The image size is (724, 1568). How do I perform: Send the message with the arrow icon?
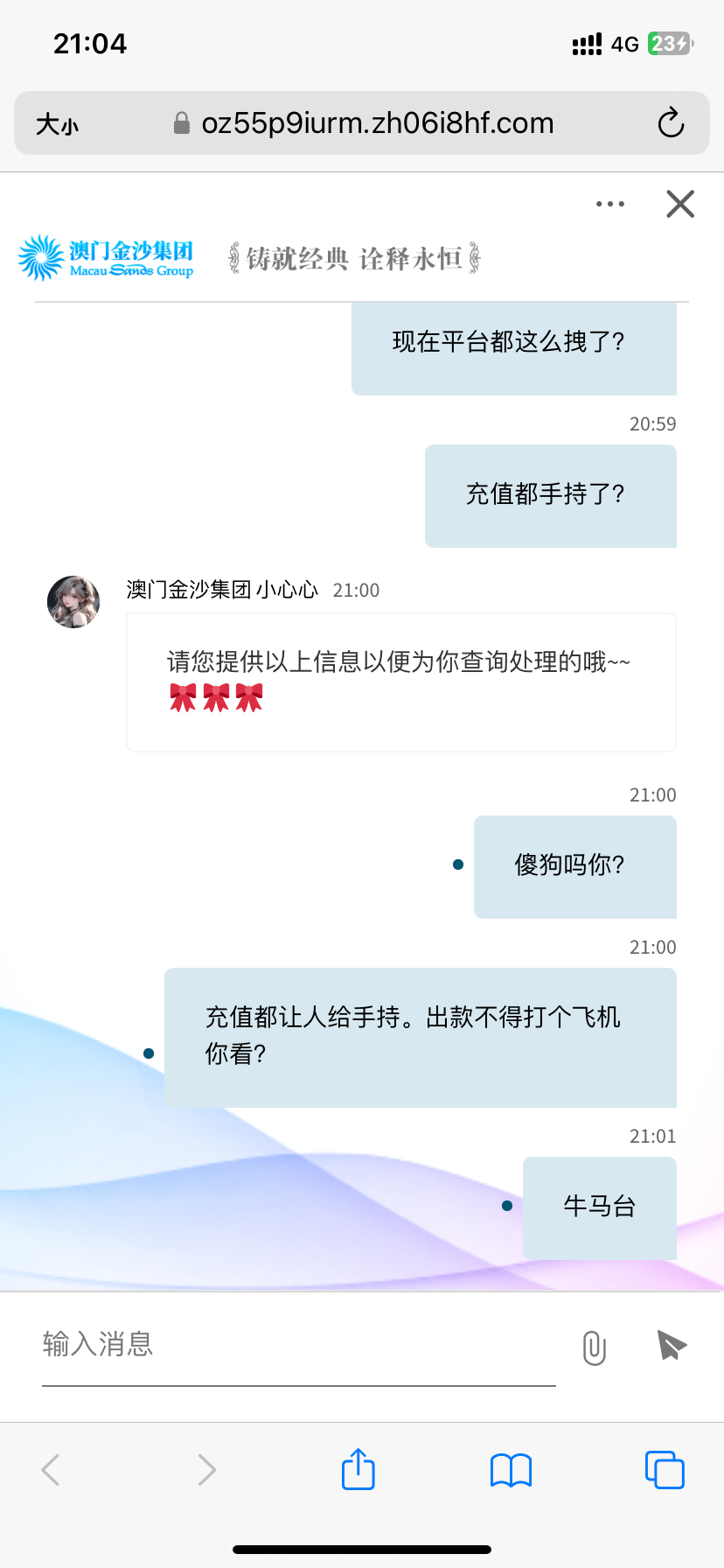pos(671,1345)
